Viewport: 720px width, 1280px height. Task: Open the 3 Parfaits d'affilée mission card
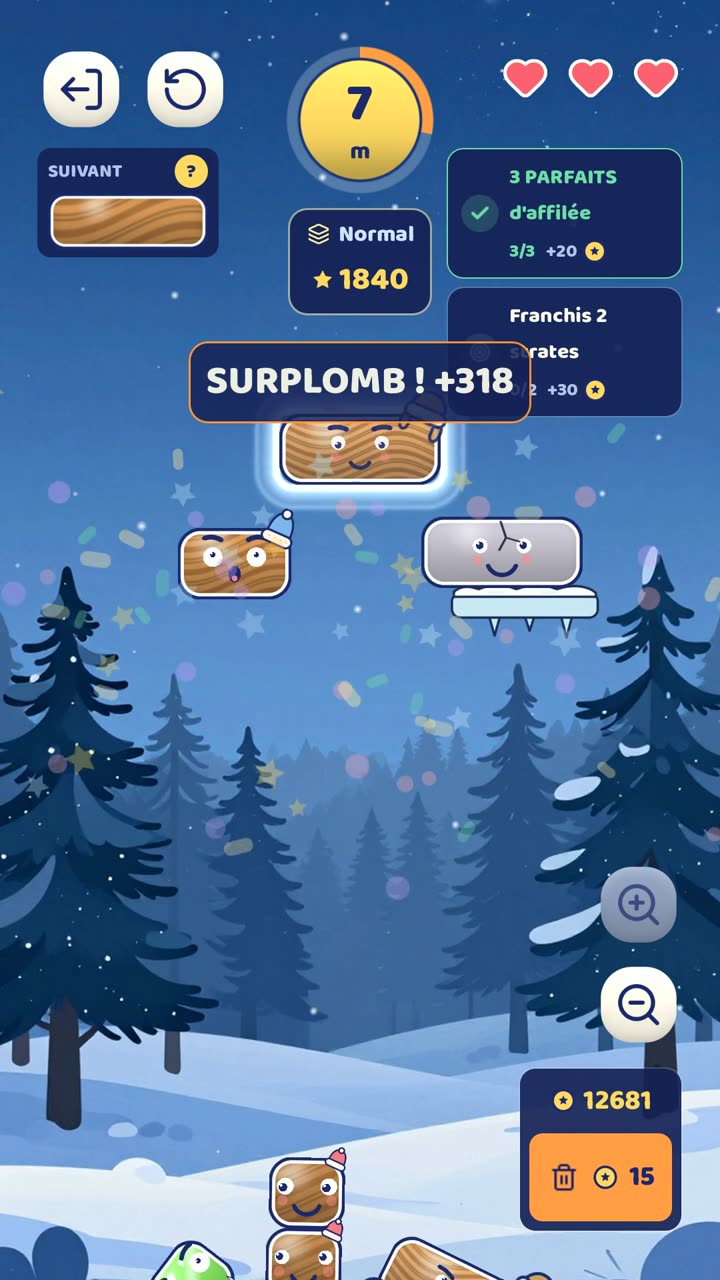564,213
